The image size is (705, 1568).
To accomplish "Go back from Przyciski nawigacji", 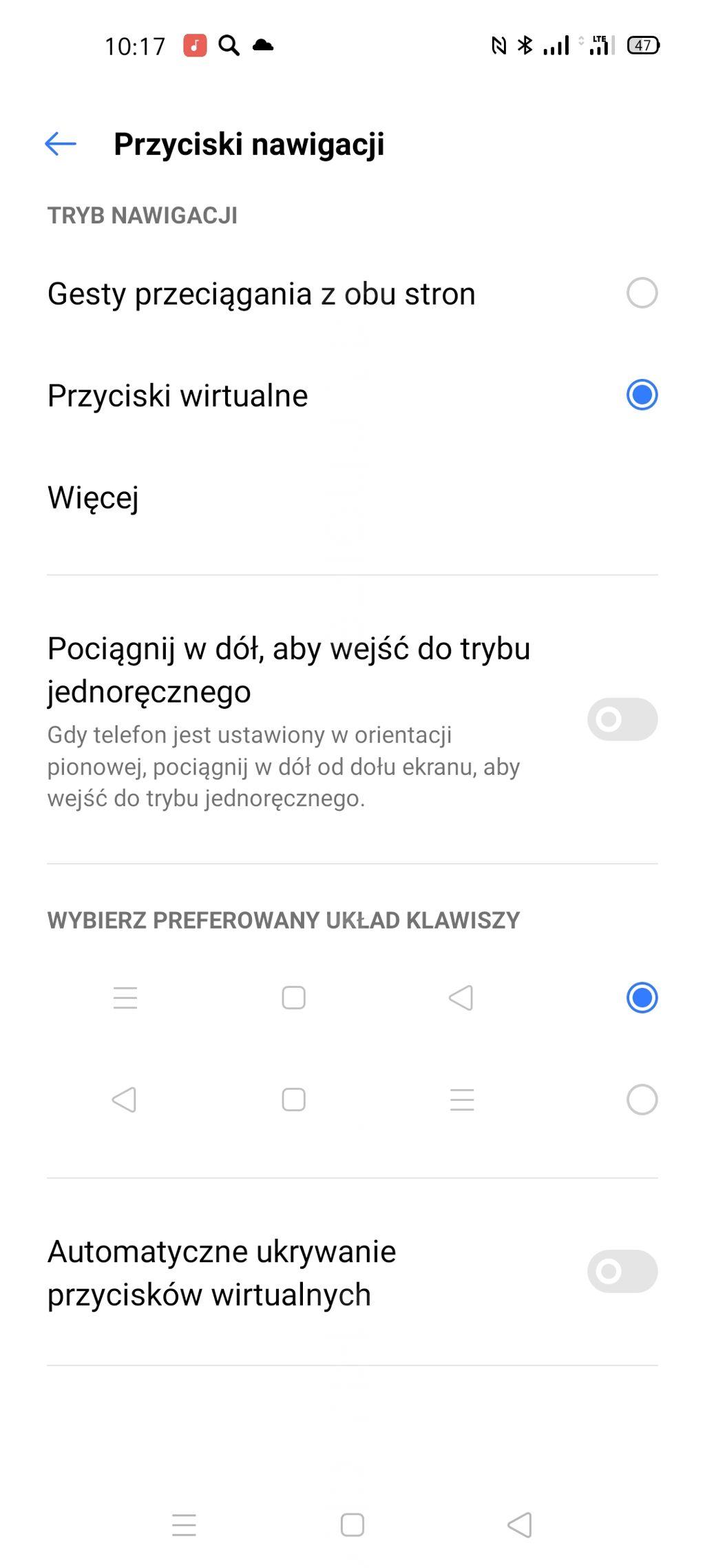I will (61, 144).
